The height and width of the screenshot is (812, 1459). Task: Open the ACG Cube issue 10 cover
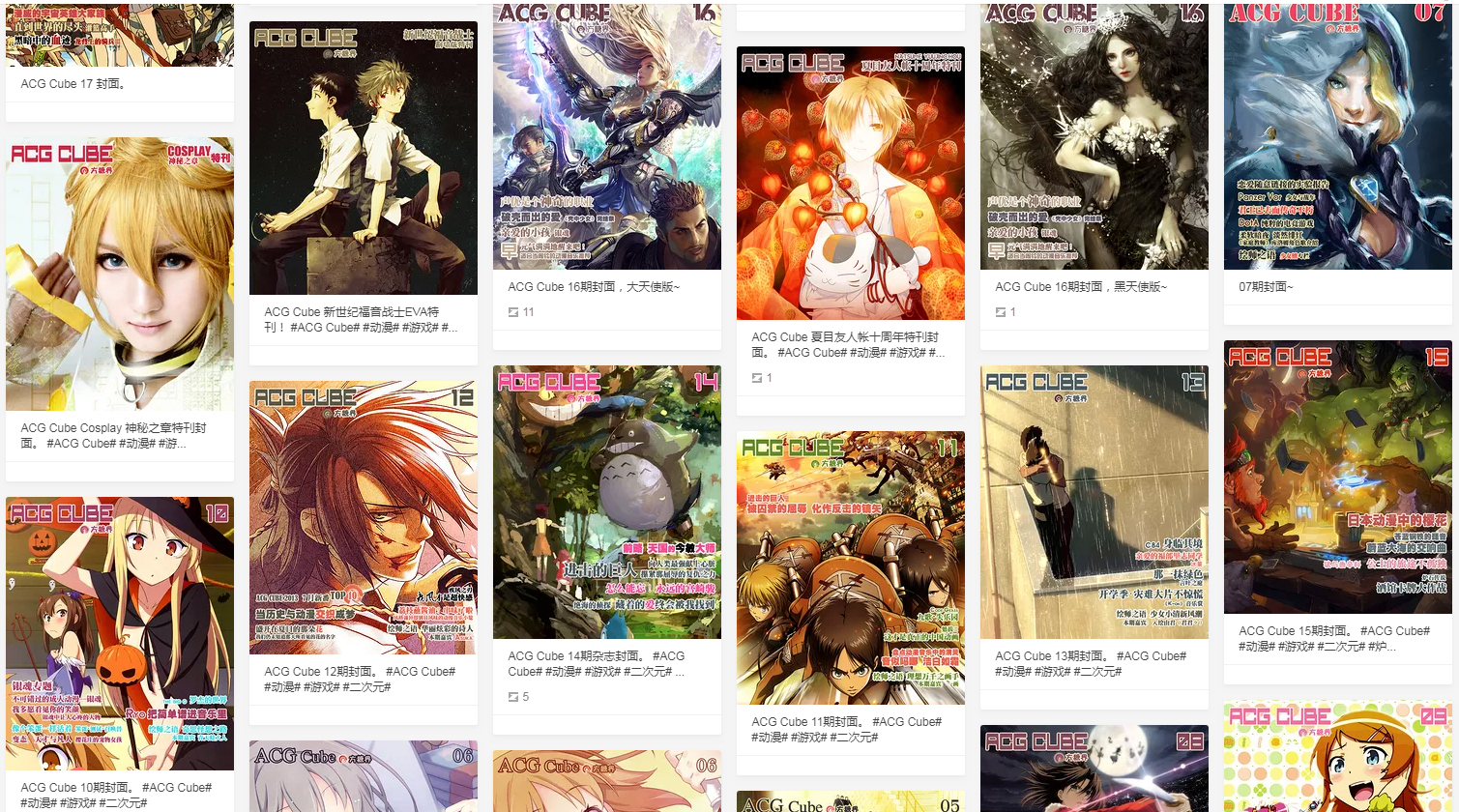click(x=120, y=633)
